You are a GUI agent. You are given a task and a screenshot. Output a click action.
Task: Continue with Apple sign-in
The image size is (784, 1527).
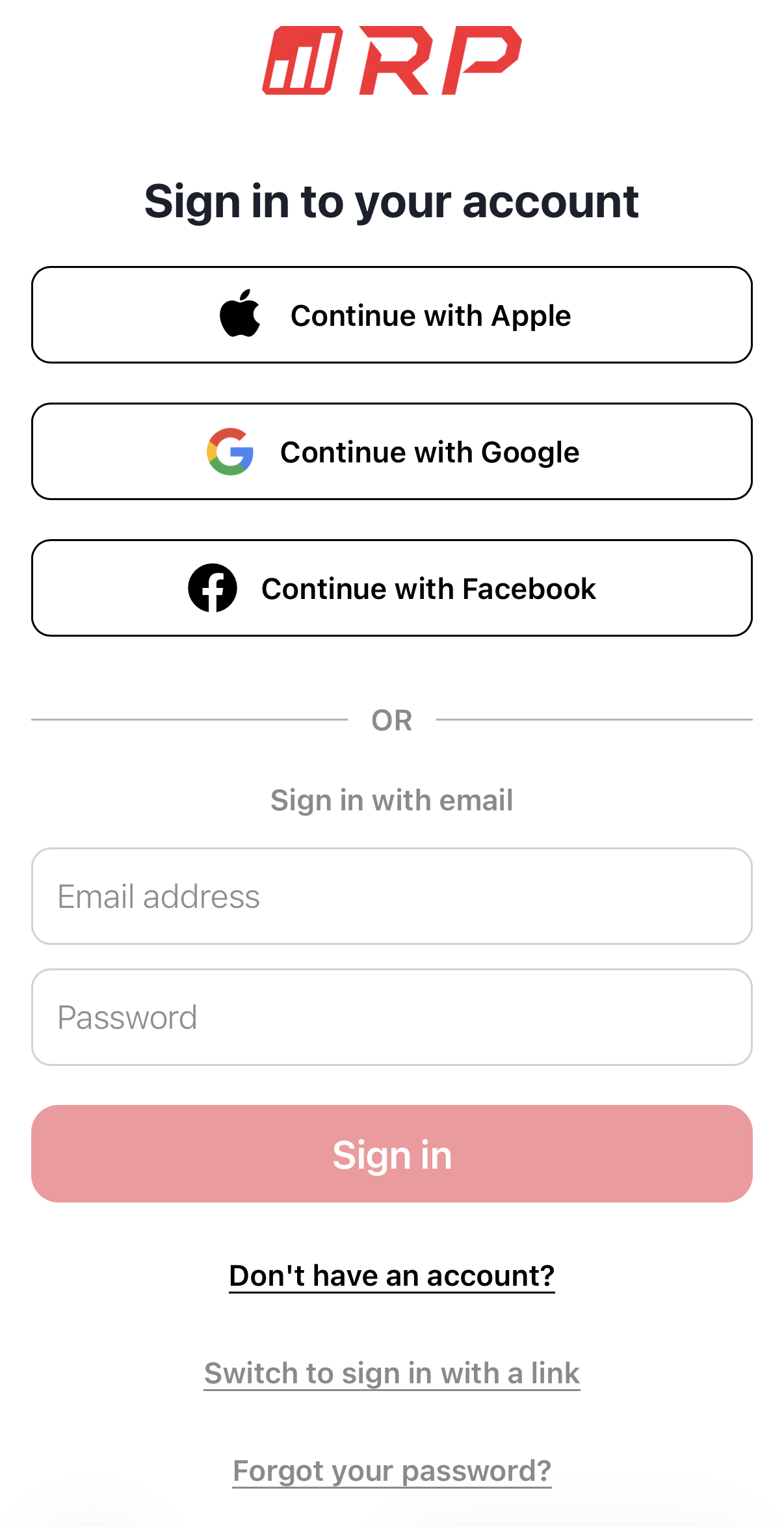392,315
